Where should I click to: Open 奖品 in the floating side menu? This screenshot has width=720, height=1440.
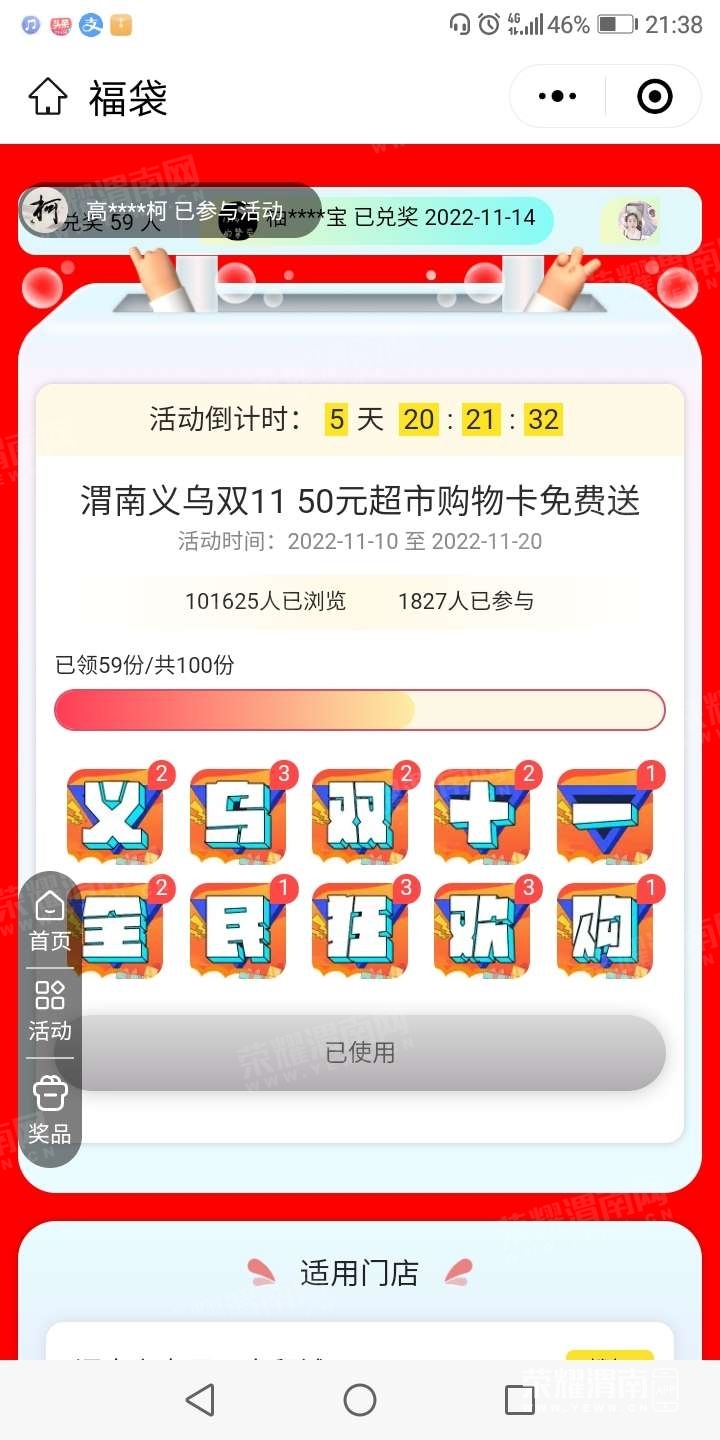point(50,1112)
